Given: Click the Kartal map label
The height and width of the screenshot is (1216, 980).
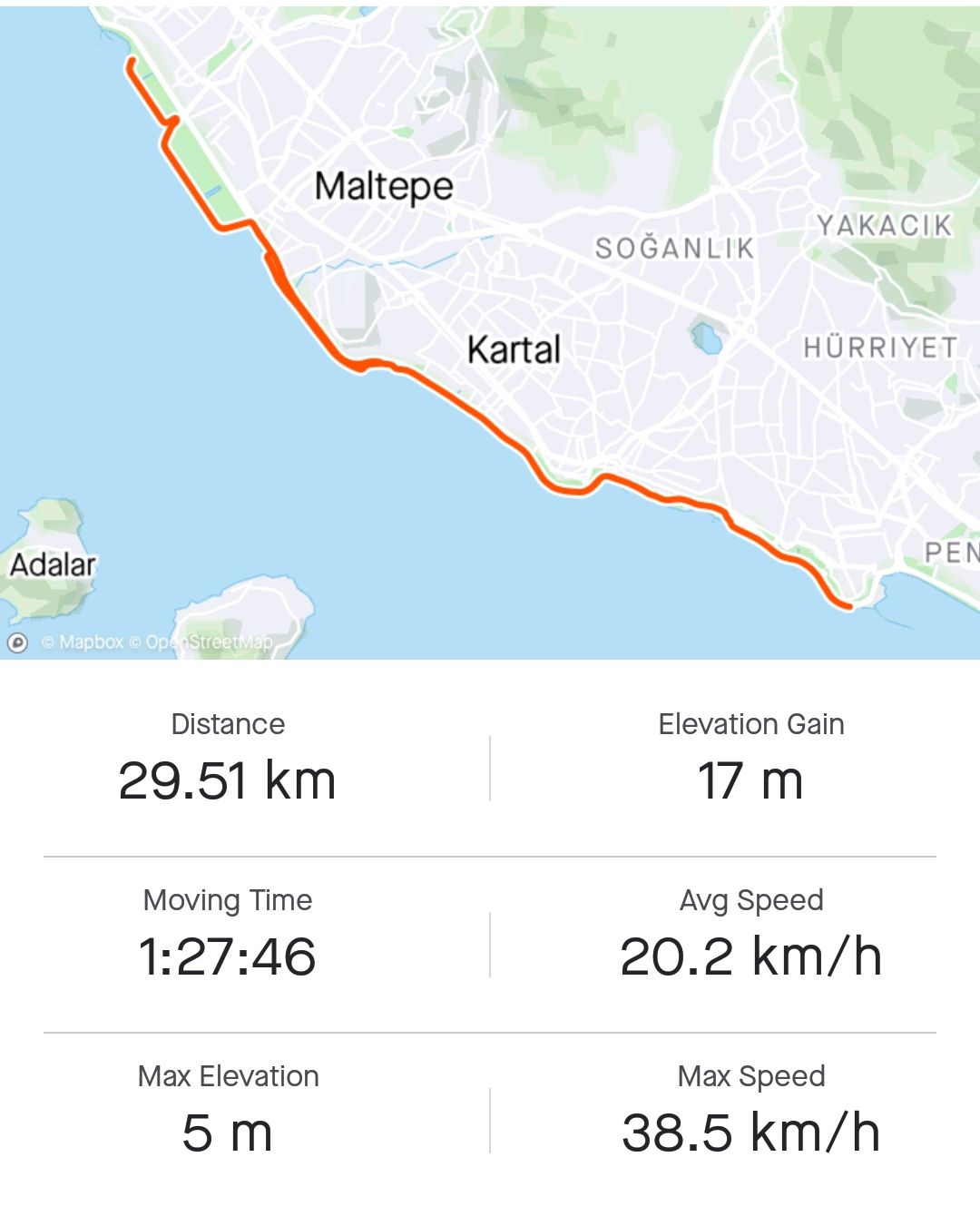Looking at the screenshot, I should tap(515, 349).
